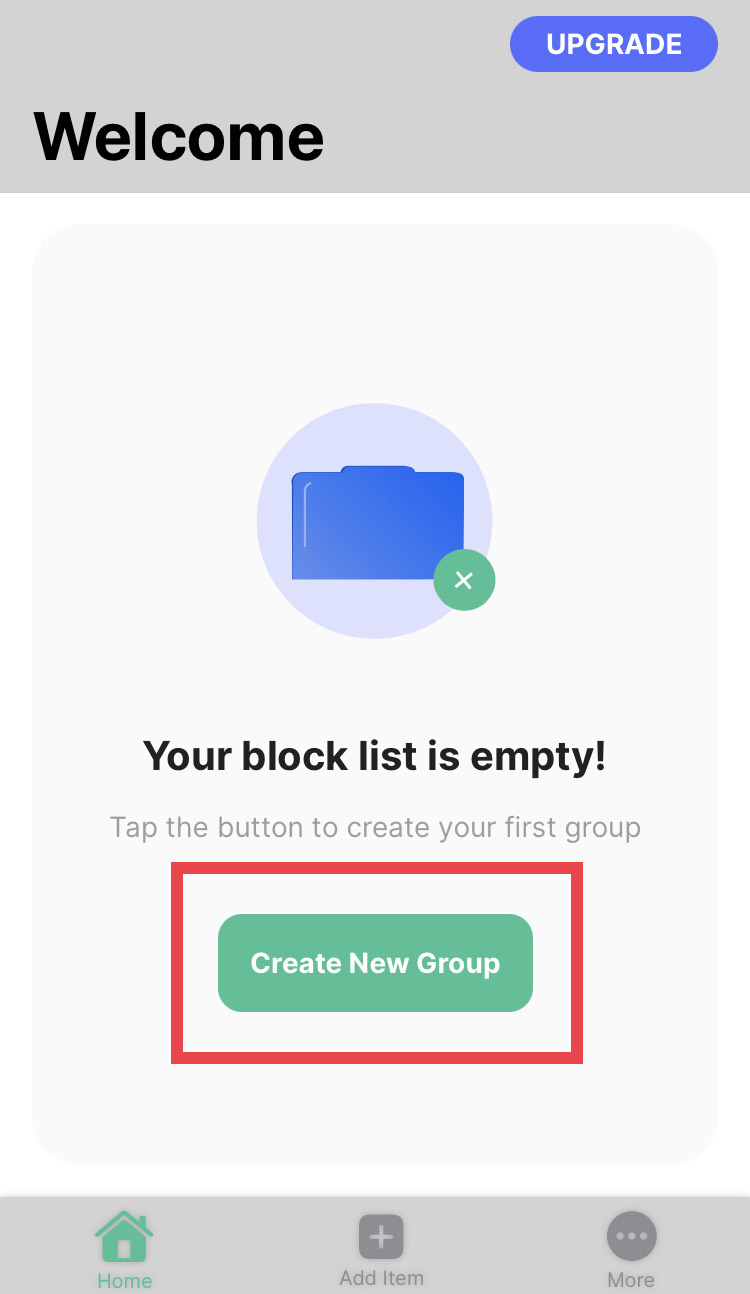Switch to the Home tab
The width and height of the screenshot is (750, 1294).
pyautogui.click(x=124, y=1249)
